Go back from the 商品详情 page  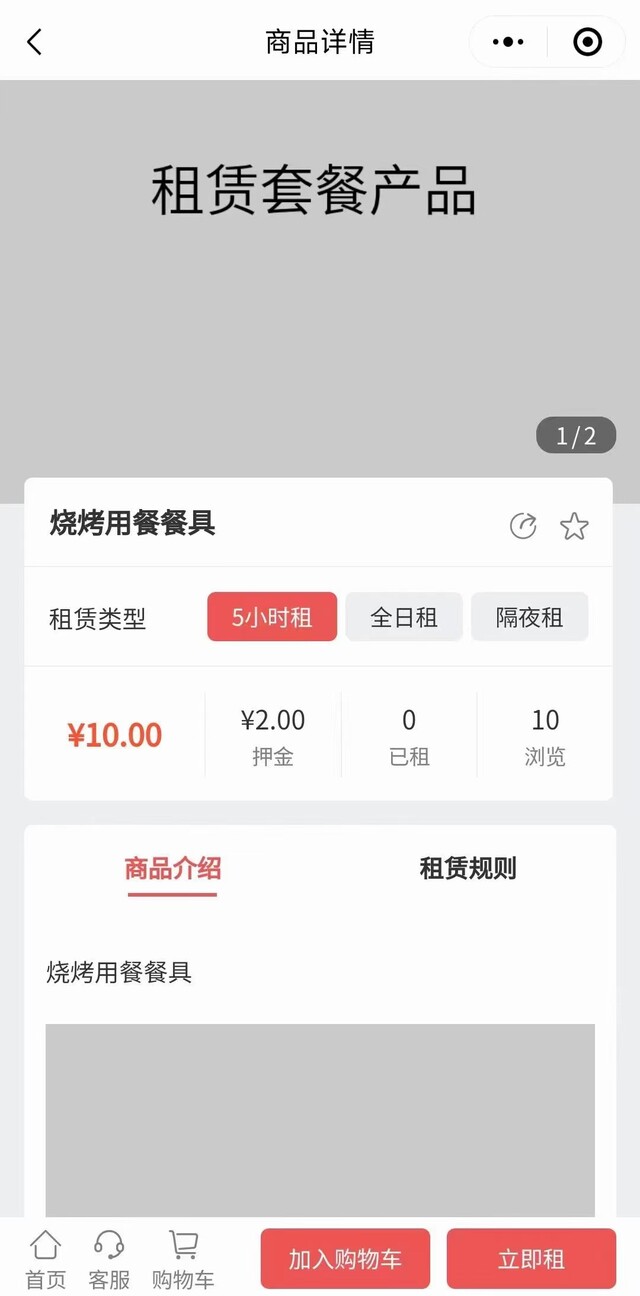click(35, 42)
